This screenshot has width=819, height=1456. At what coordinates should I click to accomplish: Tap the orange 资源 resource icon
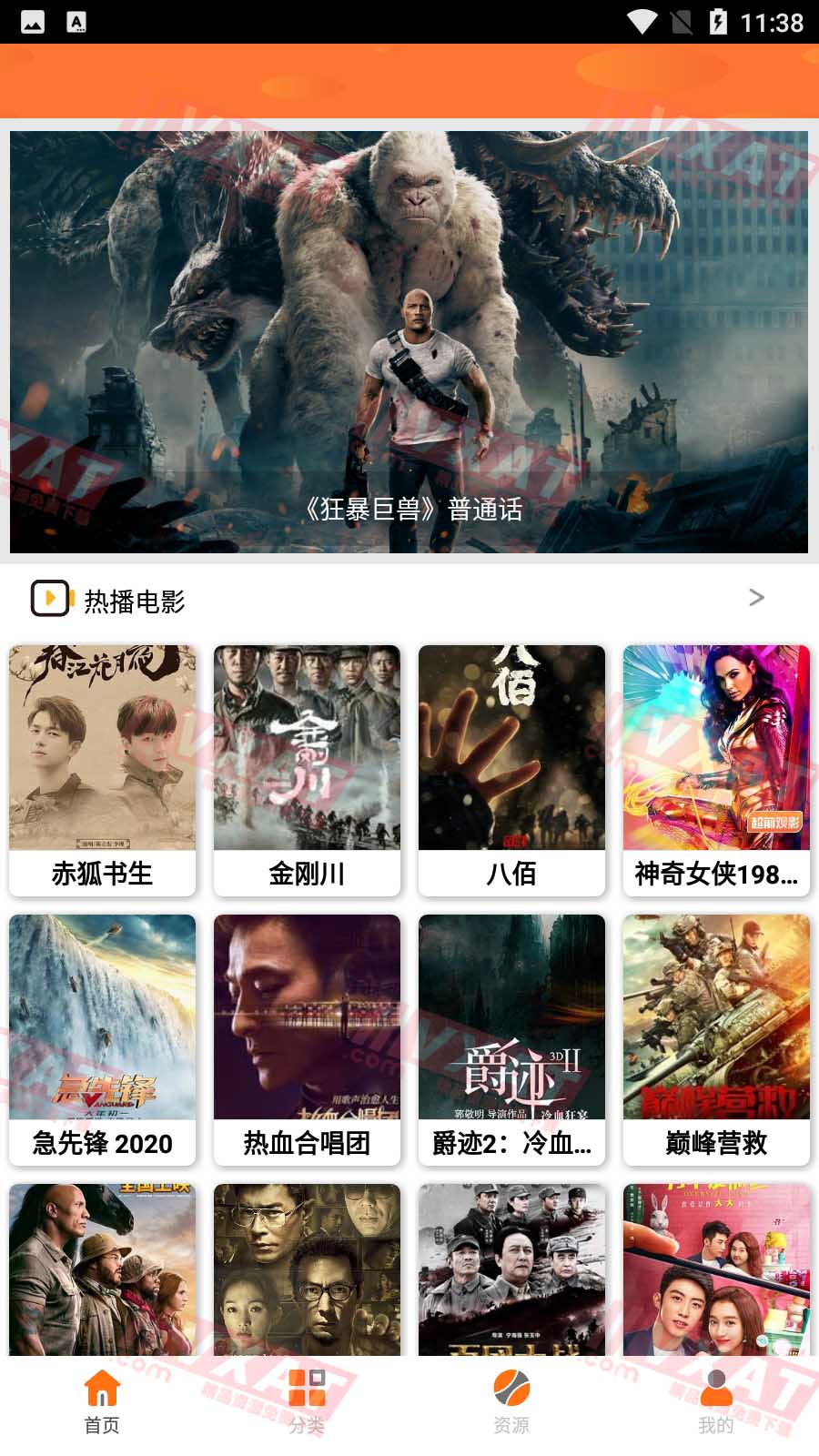click(x=511, y=1387)
